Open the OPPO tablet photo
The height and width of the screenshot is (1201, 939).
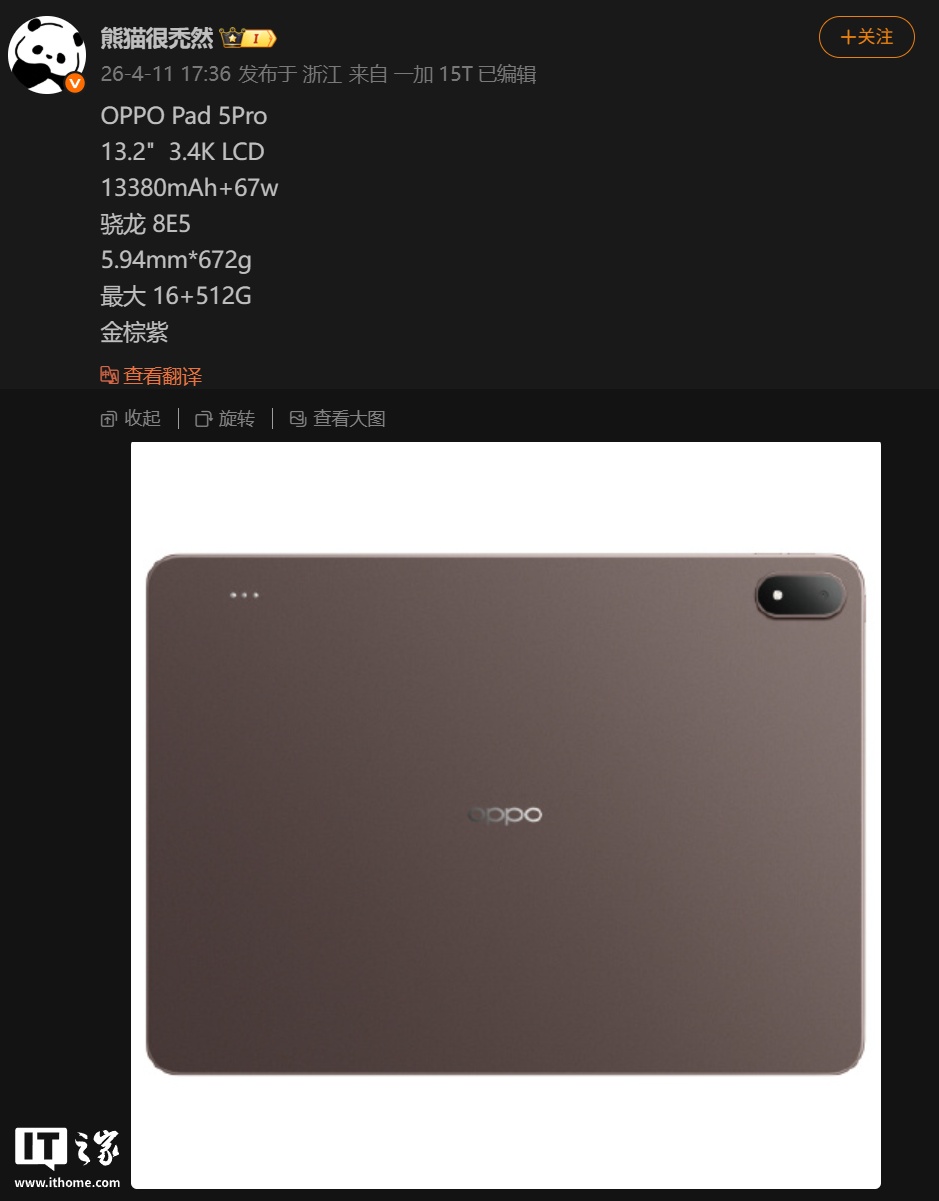click(505, 814)
